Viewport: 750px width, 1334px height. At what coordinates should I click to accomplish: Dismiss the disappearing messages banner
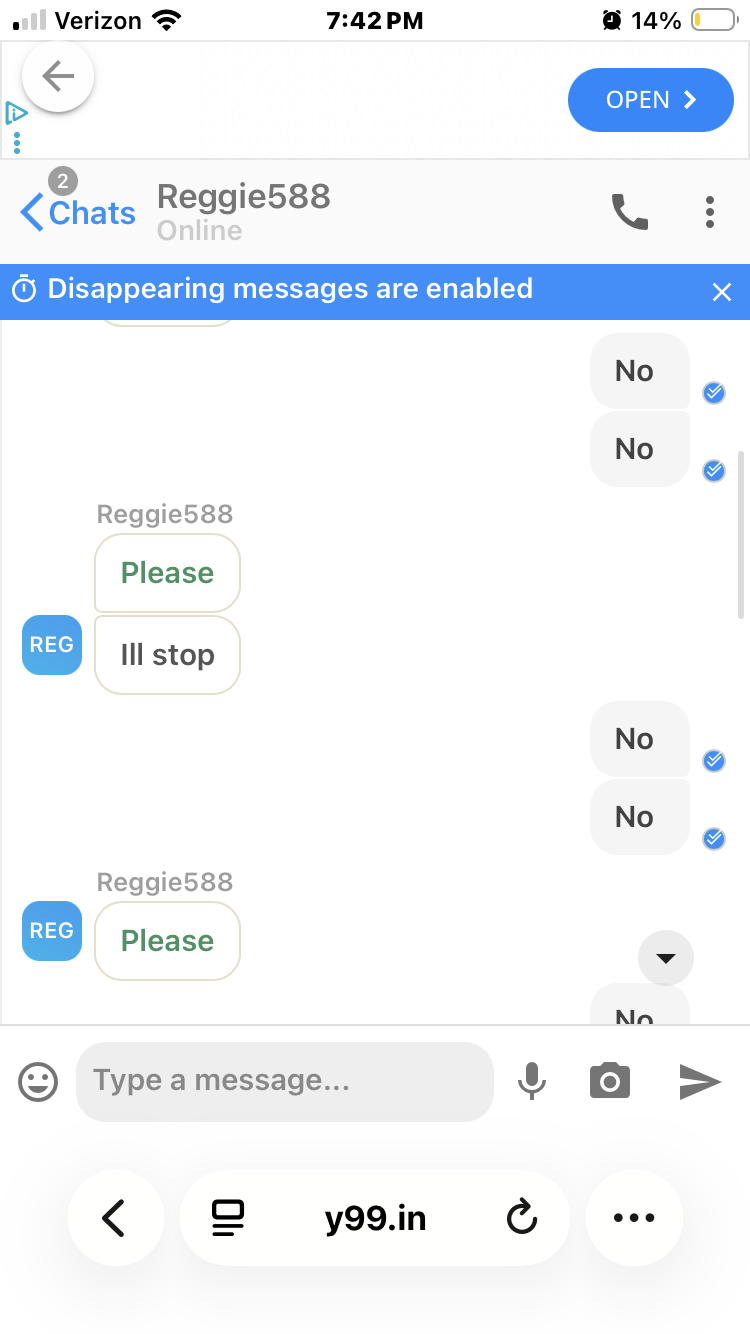click(x=721, y=292)
